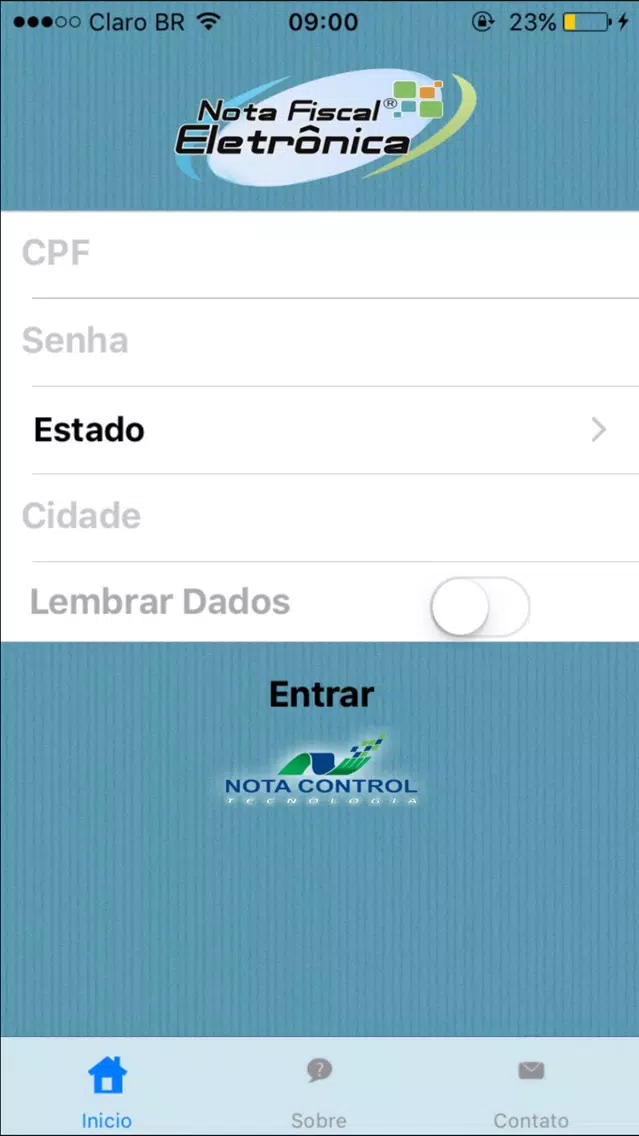
Task: Select the Cidade field
Action: click(320, 517)
